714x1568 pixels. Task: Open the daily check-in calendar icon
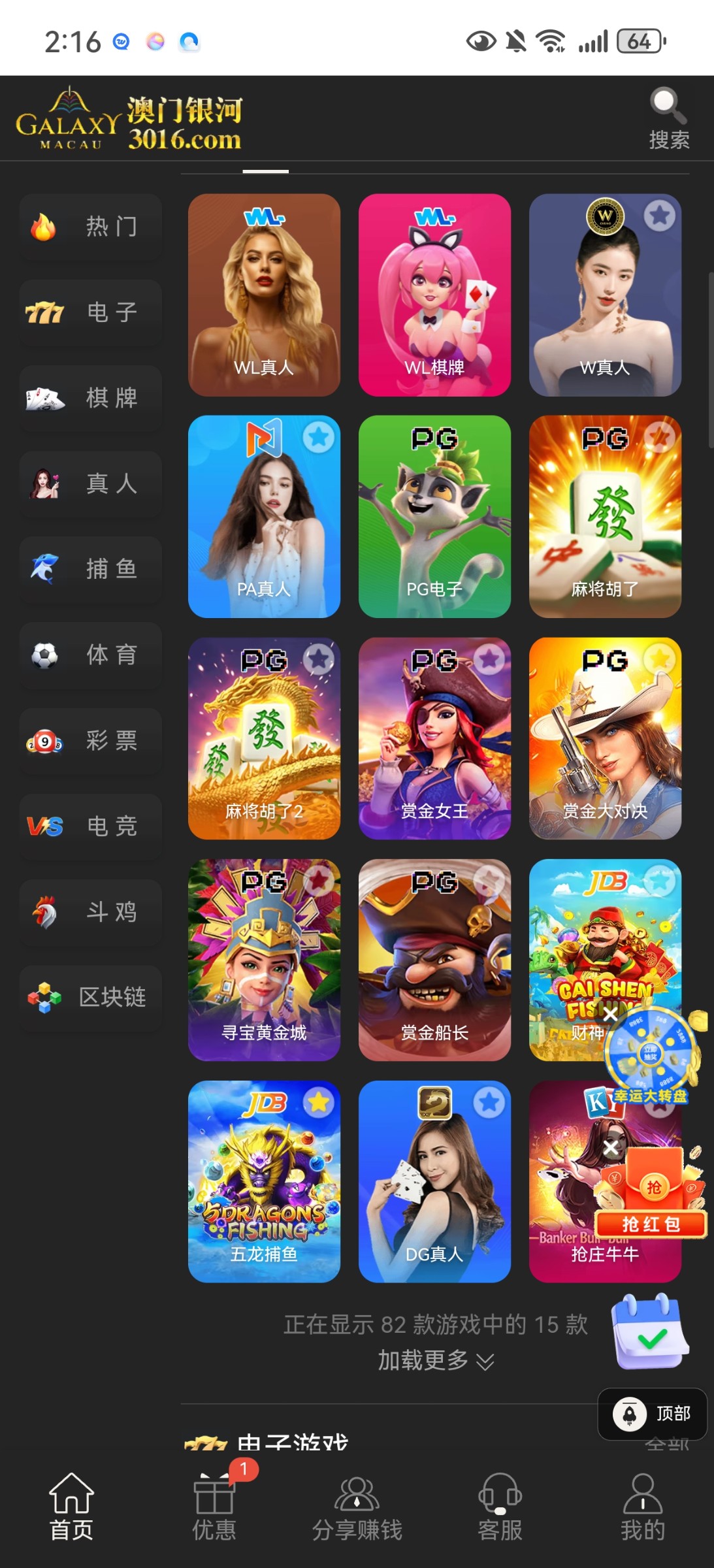pos(650,1331)
